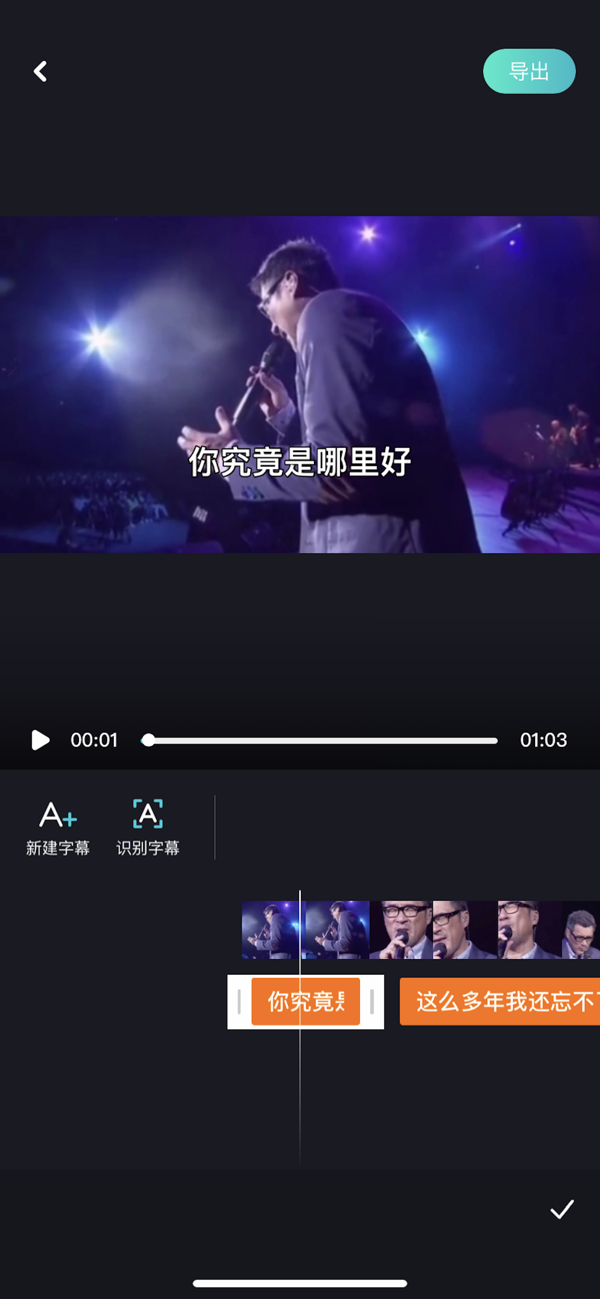The width and height of the screenshot is (600, 1299).
Task: Play the video preview
Action: [x=40, y=740]
